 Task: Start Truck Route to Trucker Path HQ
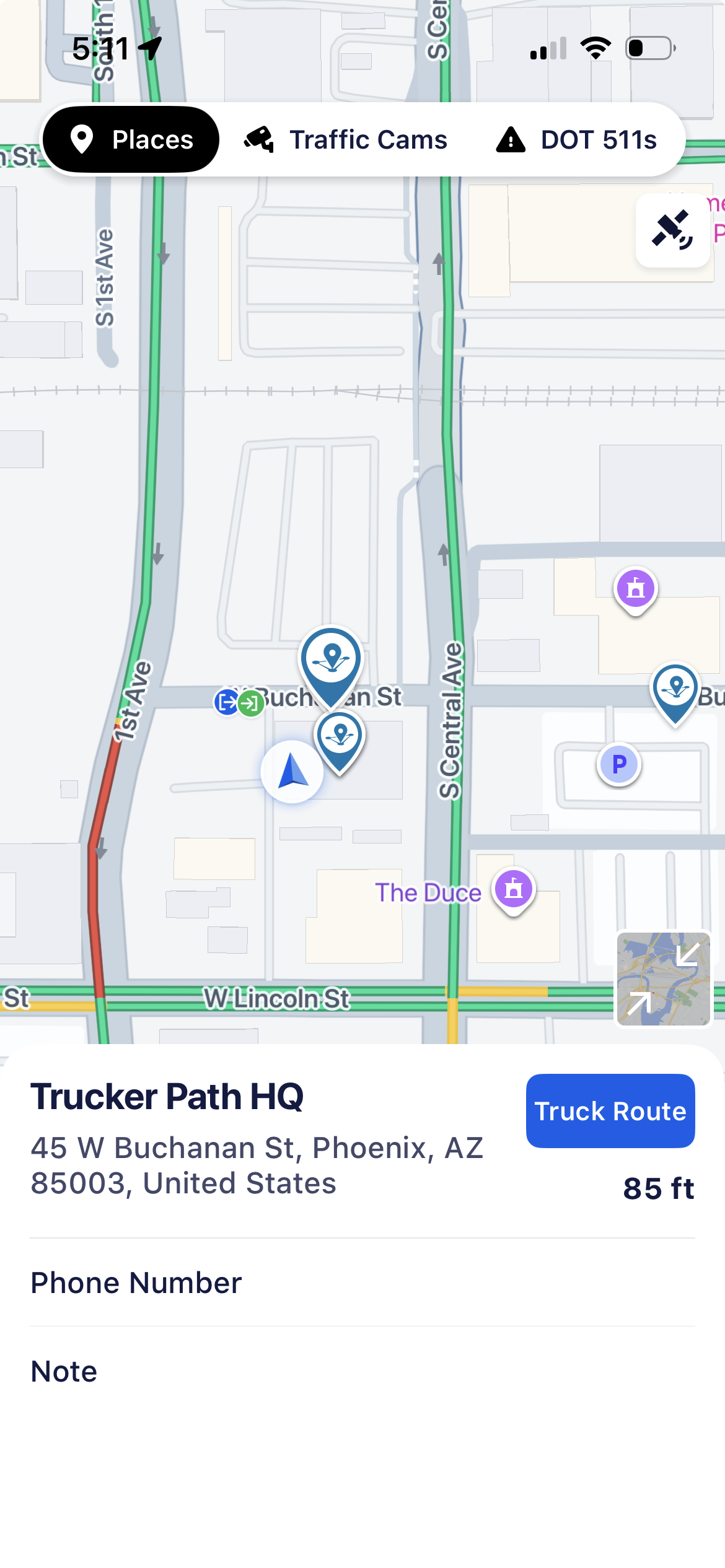point(610,1111)
